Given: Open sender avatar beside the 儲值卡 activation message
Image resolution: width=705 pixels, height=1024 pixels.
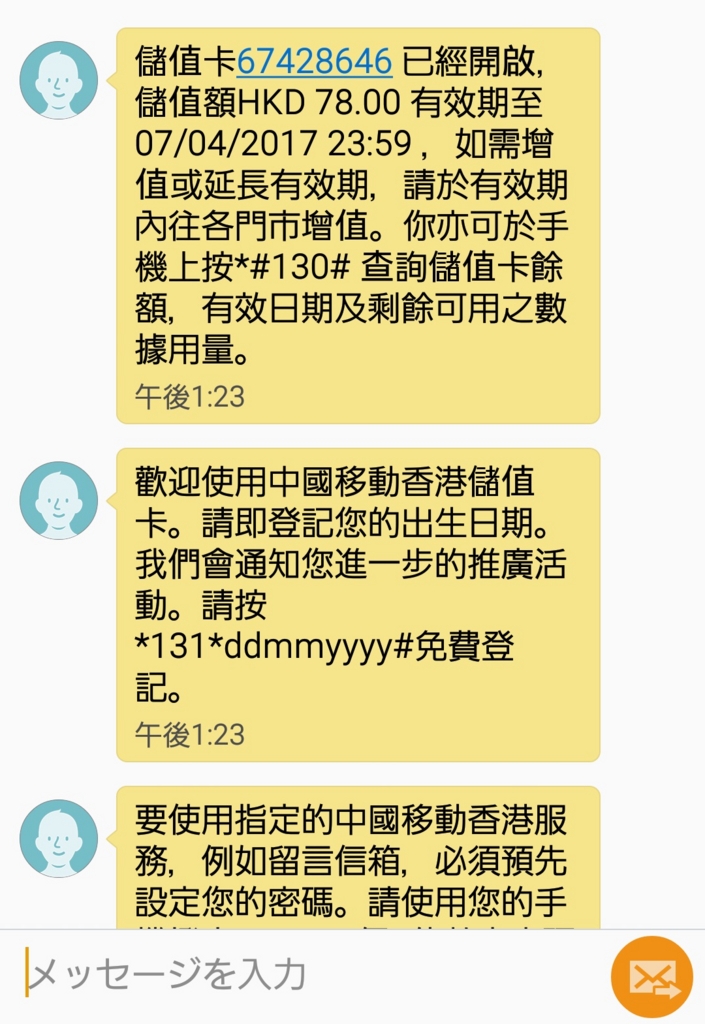Looking at the screenshot, I should point(59,80).
